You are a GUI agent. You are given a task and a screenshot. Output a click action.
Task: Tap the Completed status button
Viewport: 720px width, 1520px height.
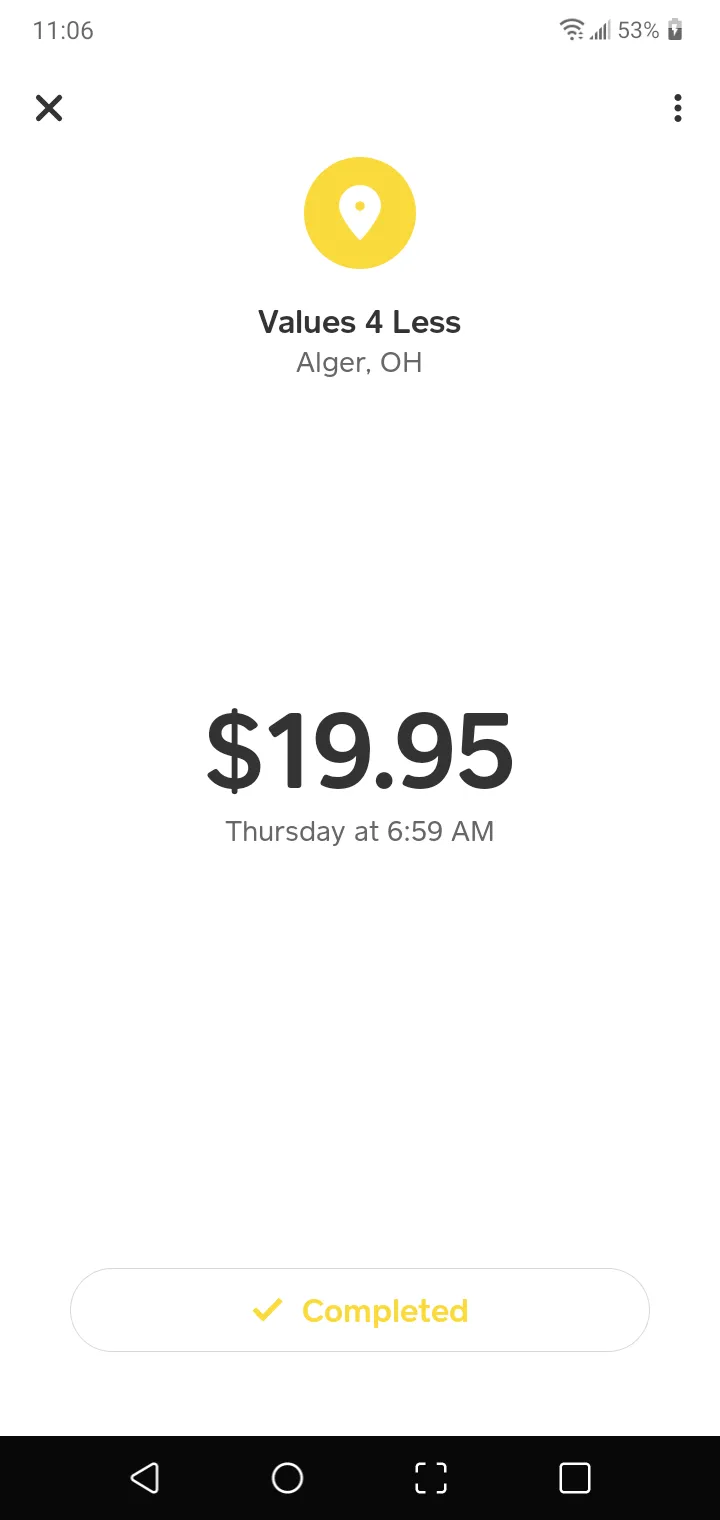[360, 1310]
